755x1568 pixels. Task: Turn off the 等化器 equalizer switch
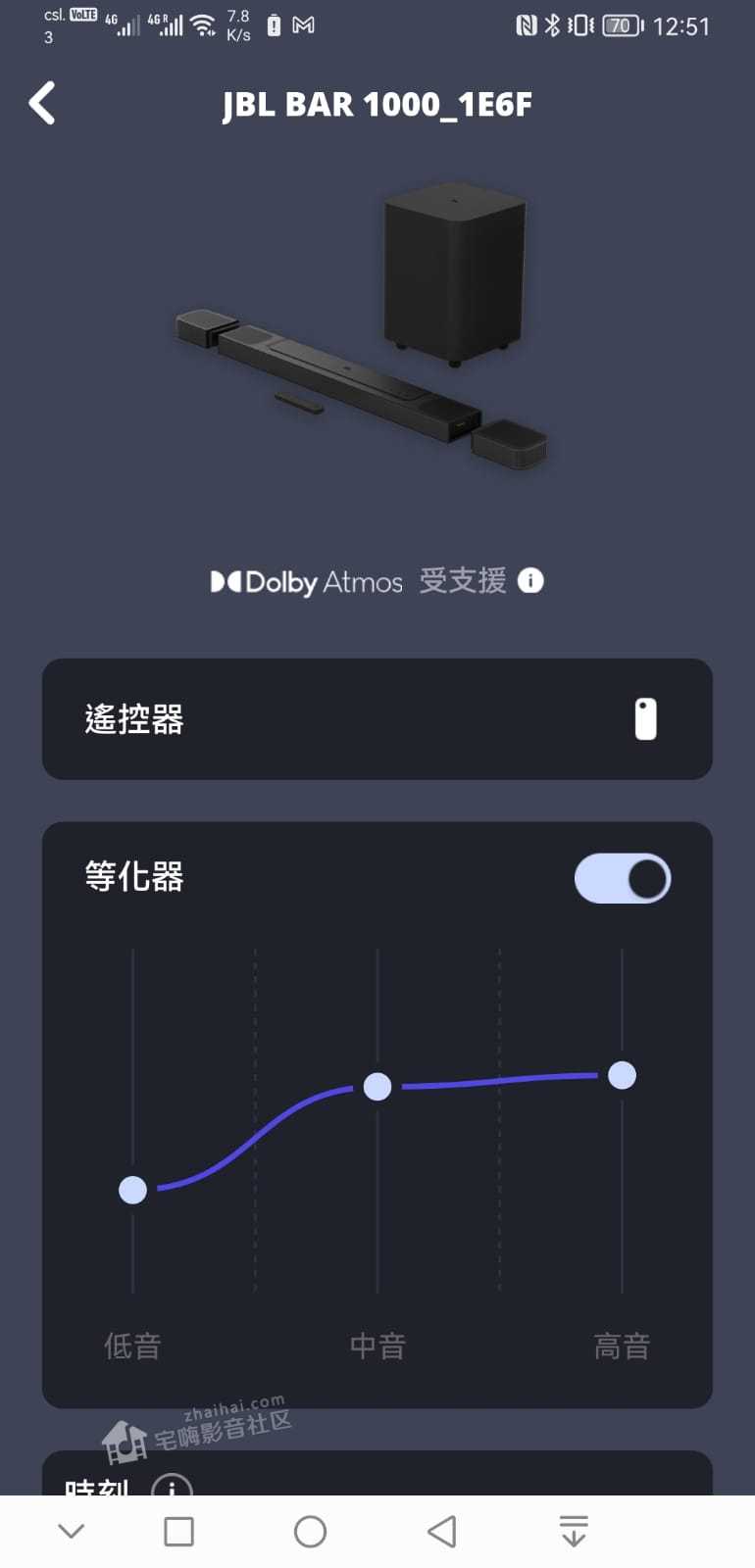click(x=623, y=878)
